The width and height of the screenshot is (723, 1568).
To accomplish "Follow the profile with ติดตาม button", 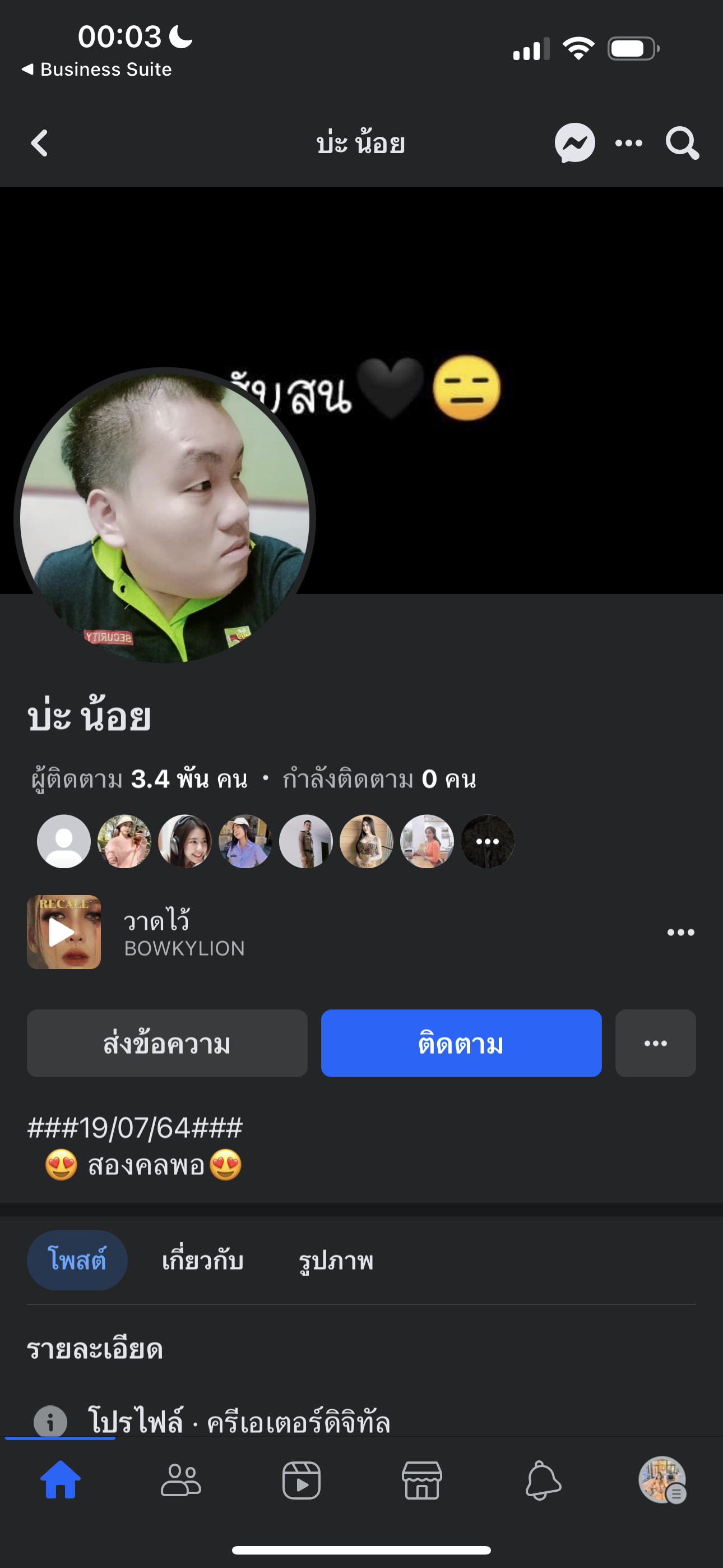I will point(461,1043).
